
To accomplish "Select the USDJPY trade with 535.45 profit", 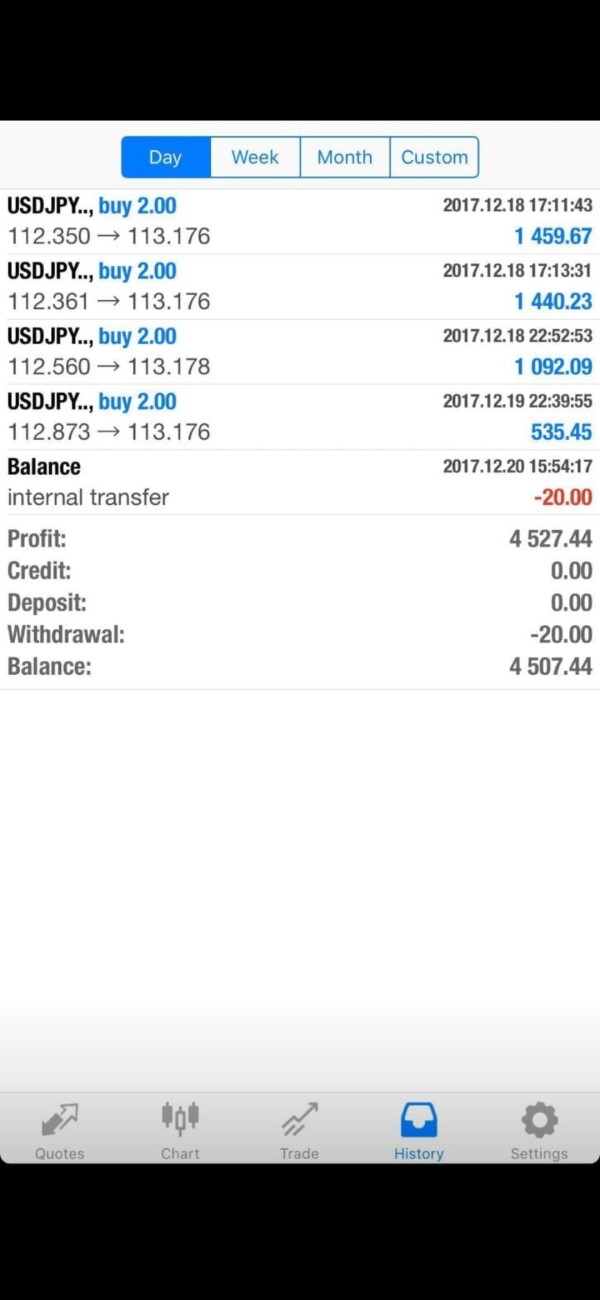I will pos(300,417).
